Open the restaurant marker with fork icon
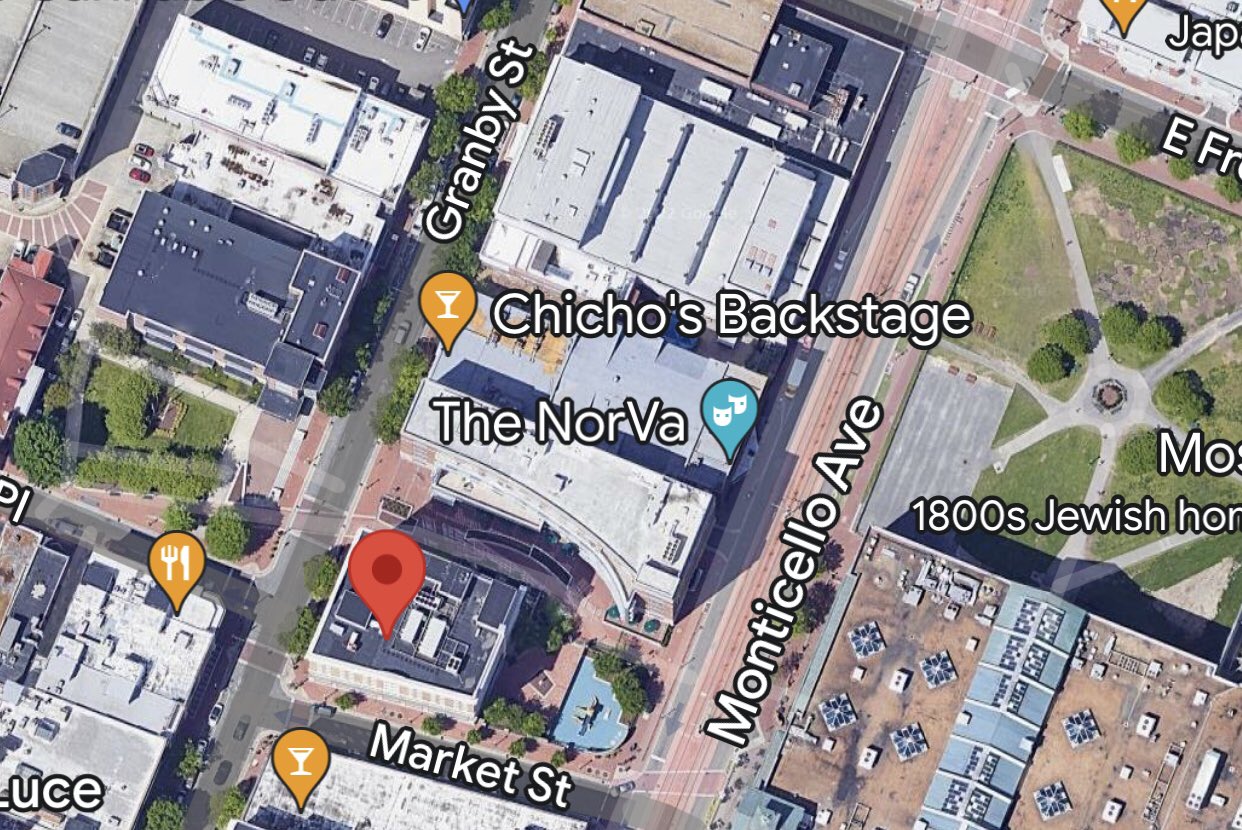Image resolution: width=1242 pixels, height=830 pixels. pyautogui.click(x=177, y=563)
